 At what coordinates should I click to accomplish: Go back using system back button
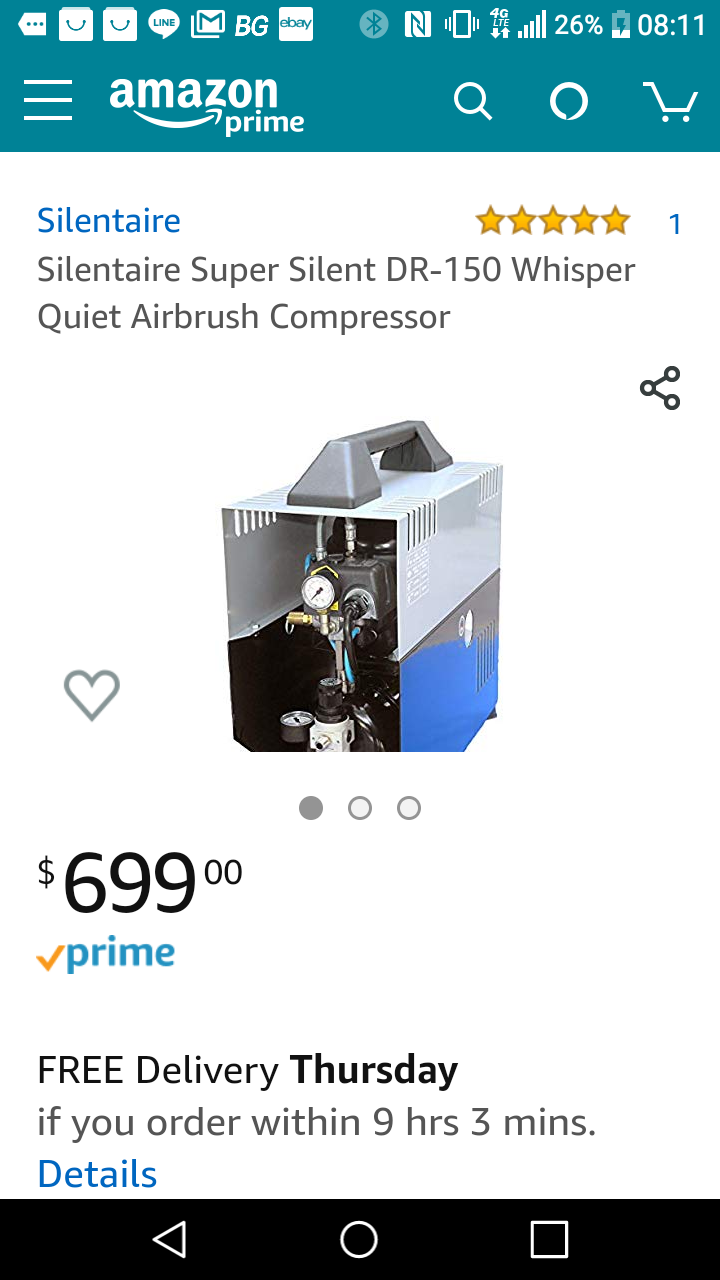[x=170, y=1240]
